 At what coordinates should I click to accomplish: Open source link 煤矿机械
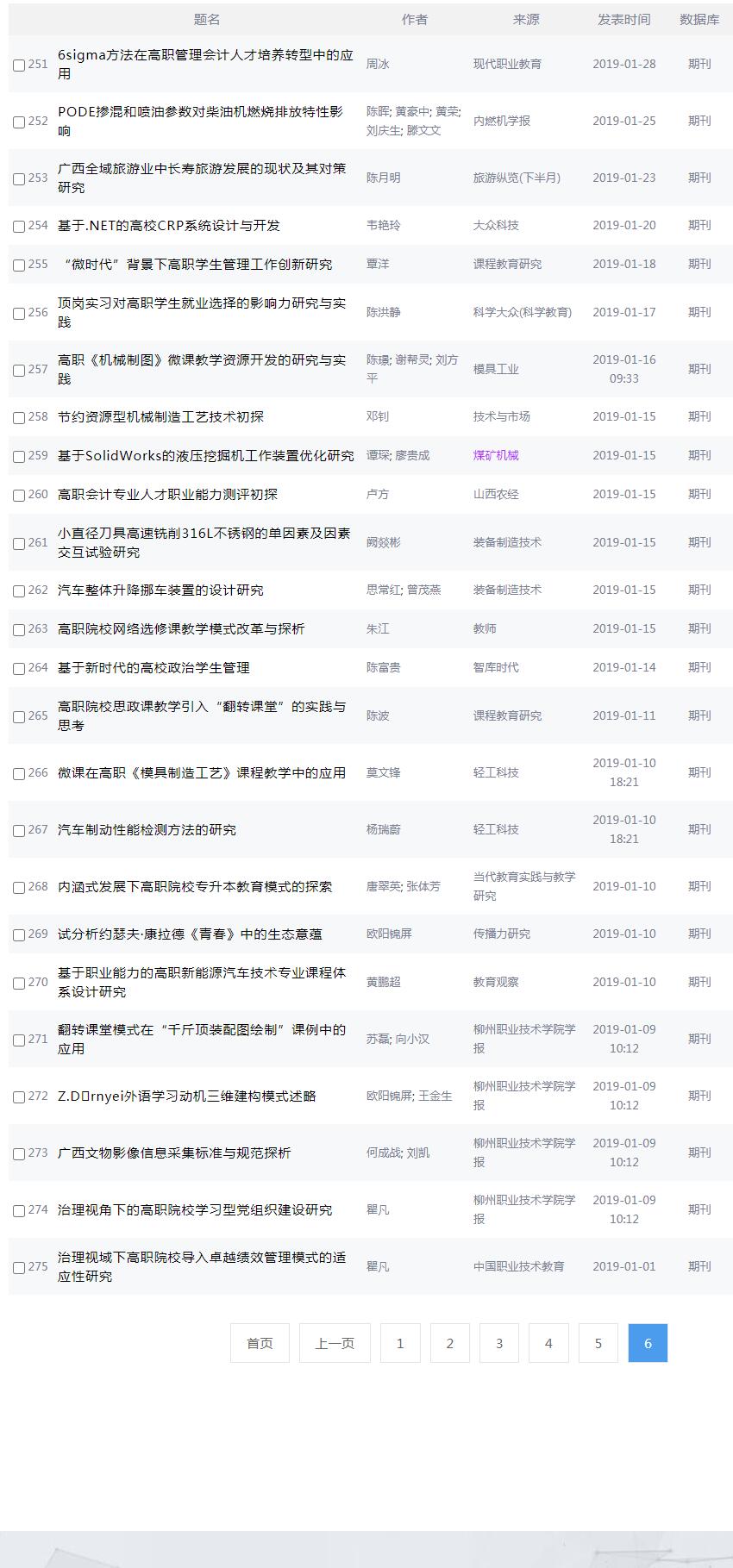(x=496, y=455)
